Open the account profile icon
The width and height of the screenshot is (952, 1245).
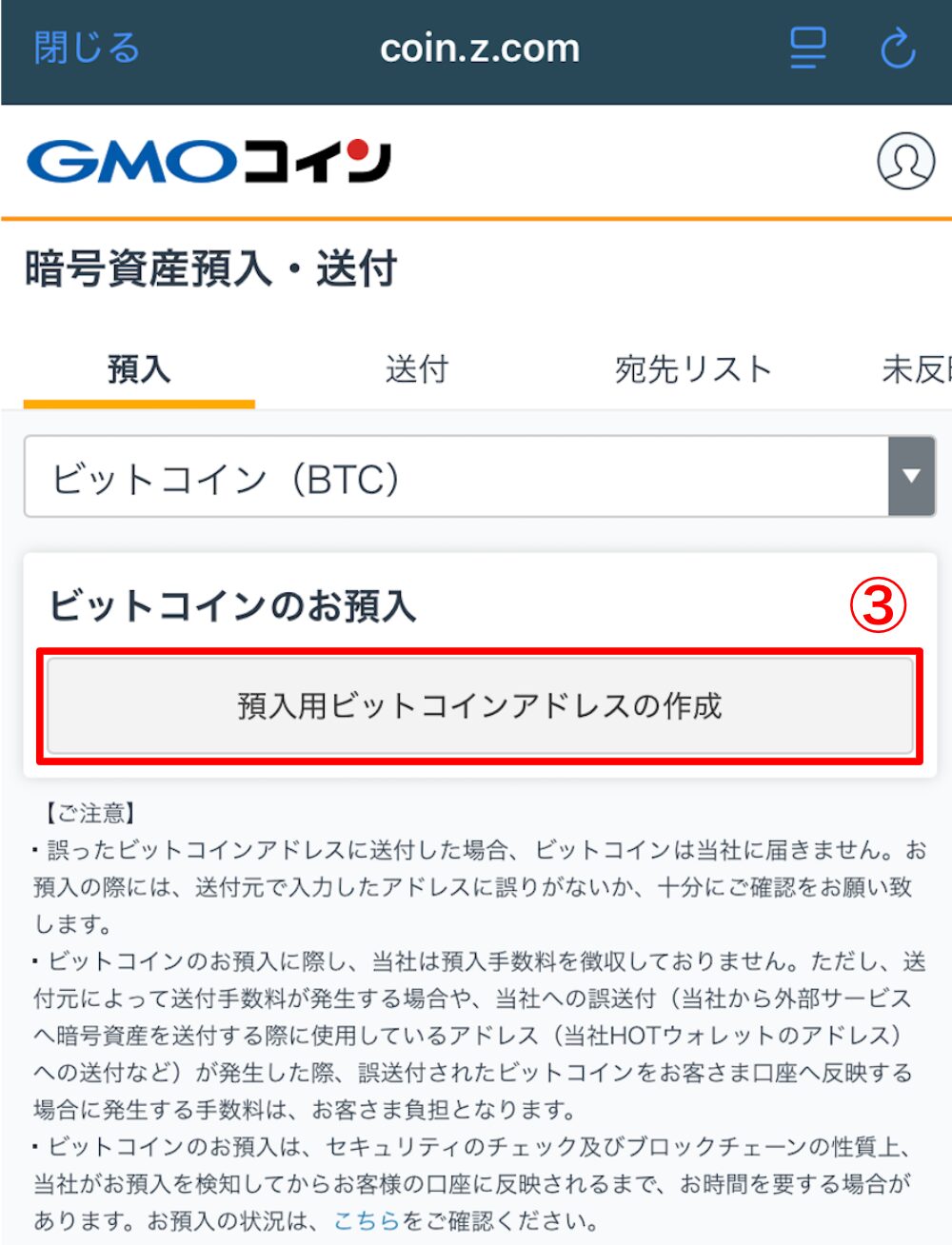(x=904, y=161)
